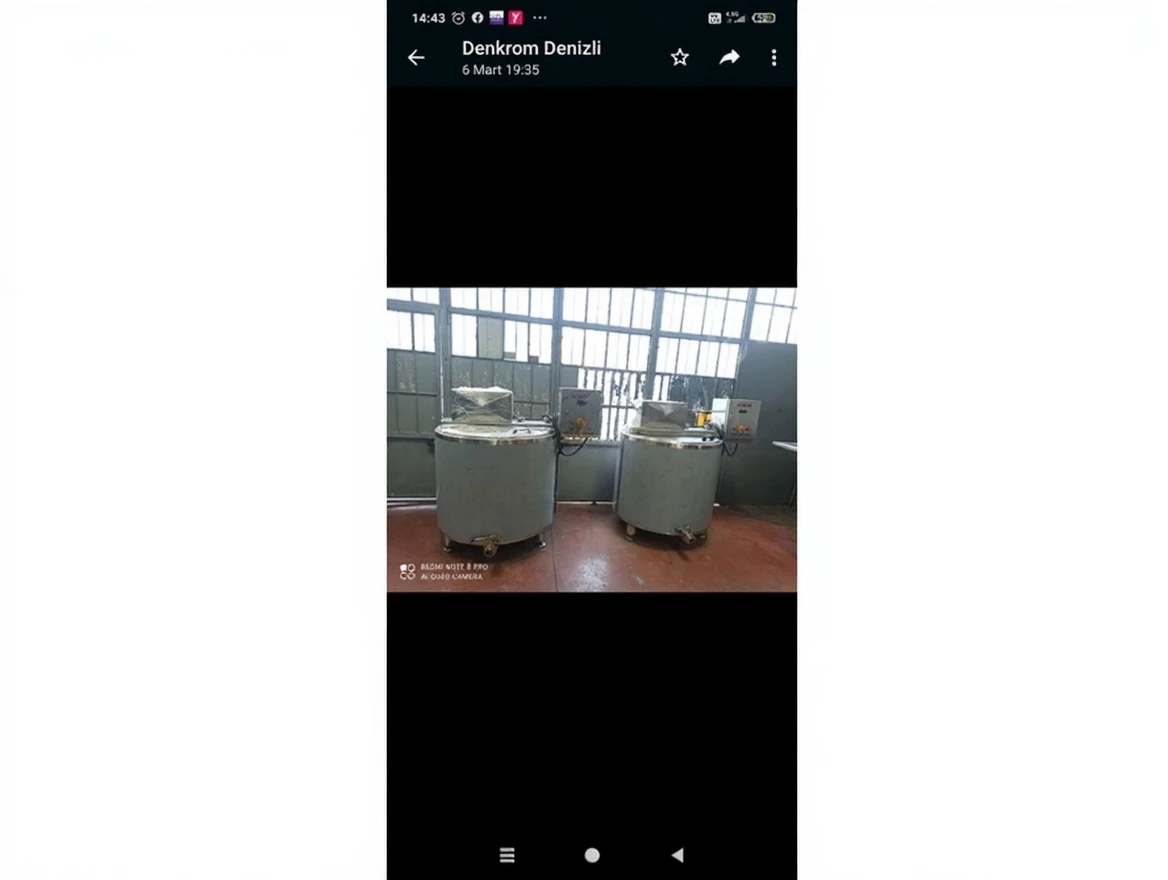This screenshot has height=880, width=1168.
Task: Tap the system back triangle button
Action: point(677,855)
